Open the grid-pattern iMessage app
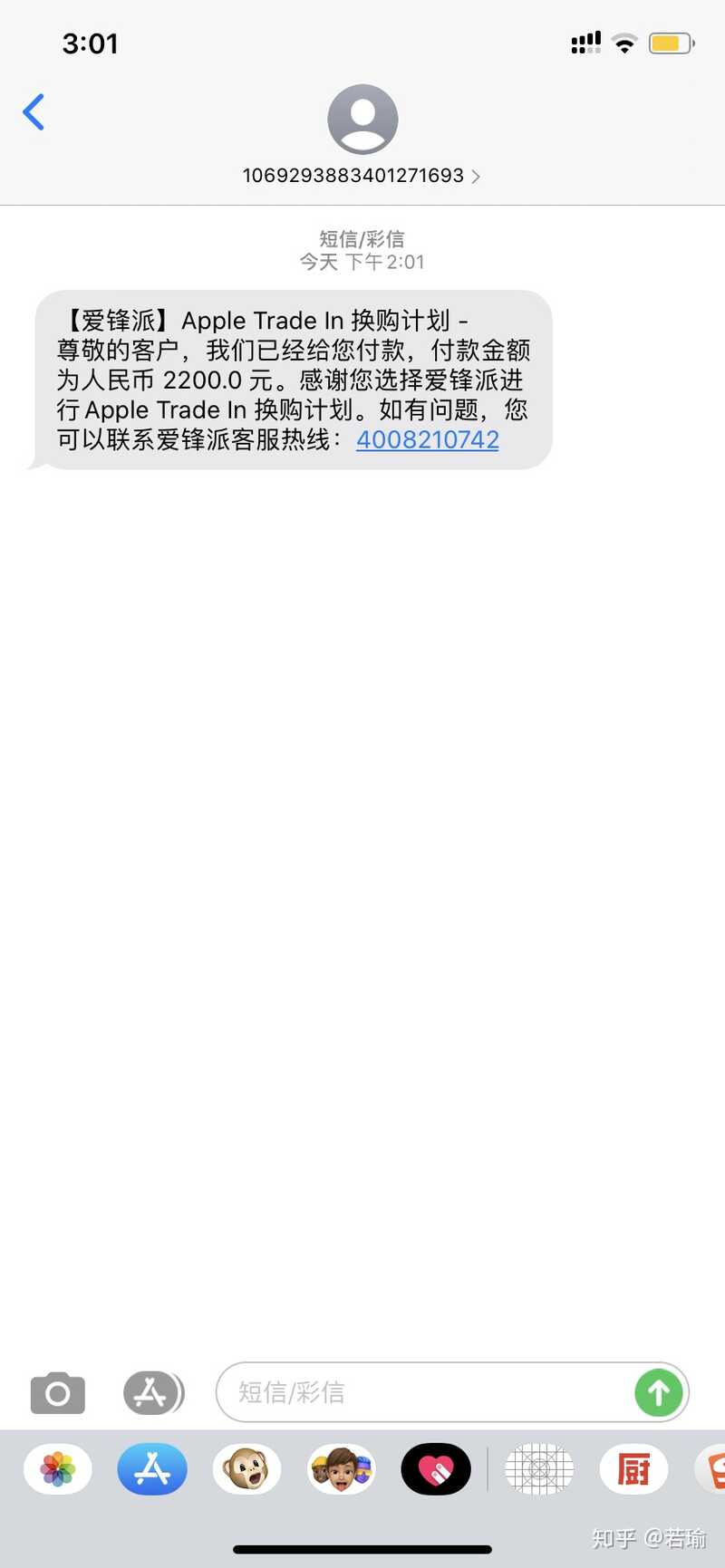The image size is (725, 1568). pos(539,1469)
